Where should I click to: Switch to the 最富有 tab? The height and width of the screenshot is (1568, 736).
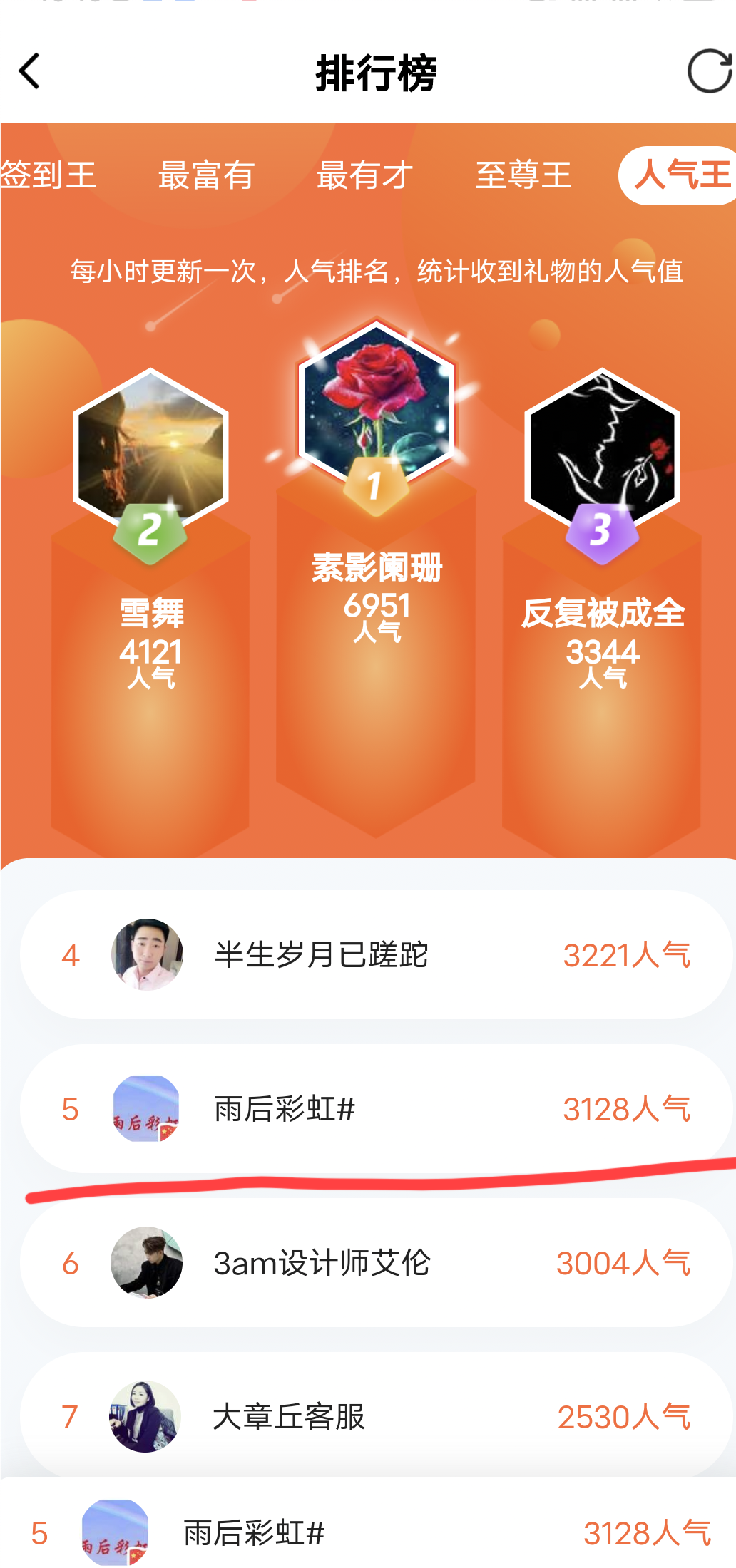click(206, 175)
